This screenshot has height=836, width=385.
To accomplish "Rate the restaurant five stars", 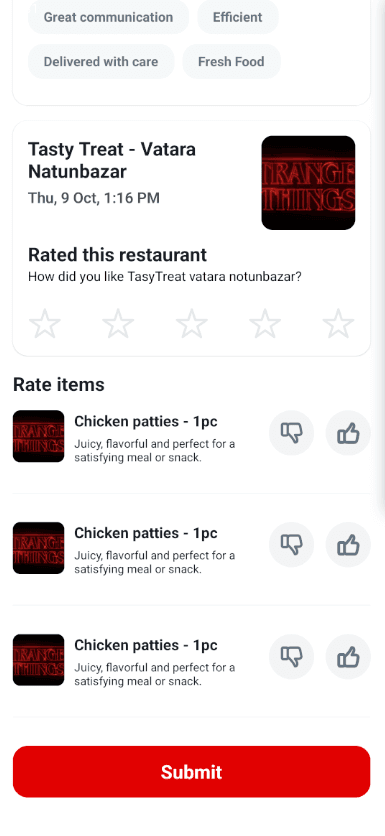I will (x=339, y=323).
